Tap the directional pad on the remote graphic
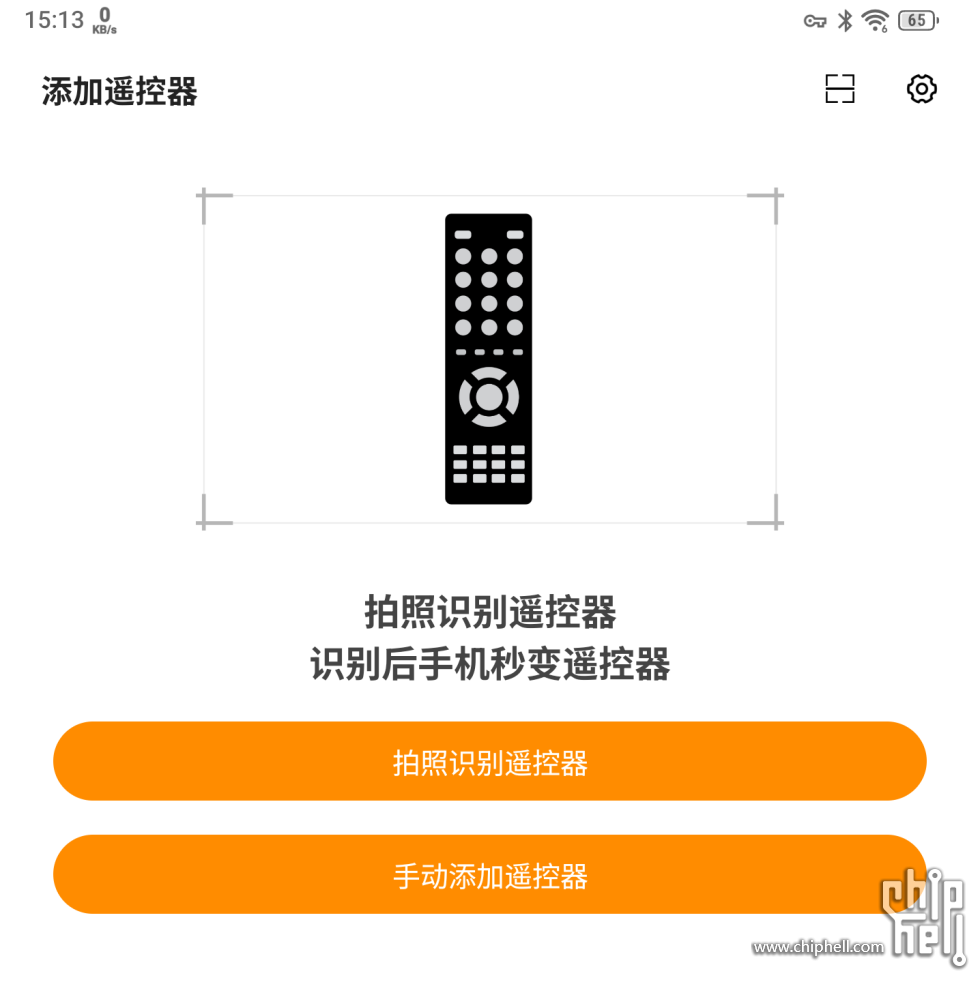Screen dimensions: 980x982 489,399
